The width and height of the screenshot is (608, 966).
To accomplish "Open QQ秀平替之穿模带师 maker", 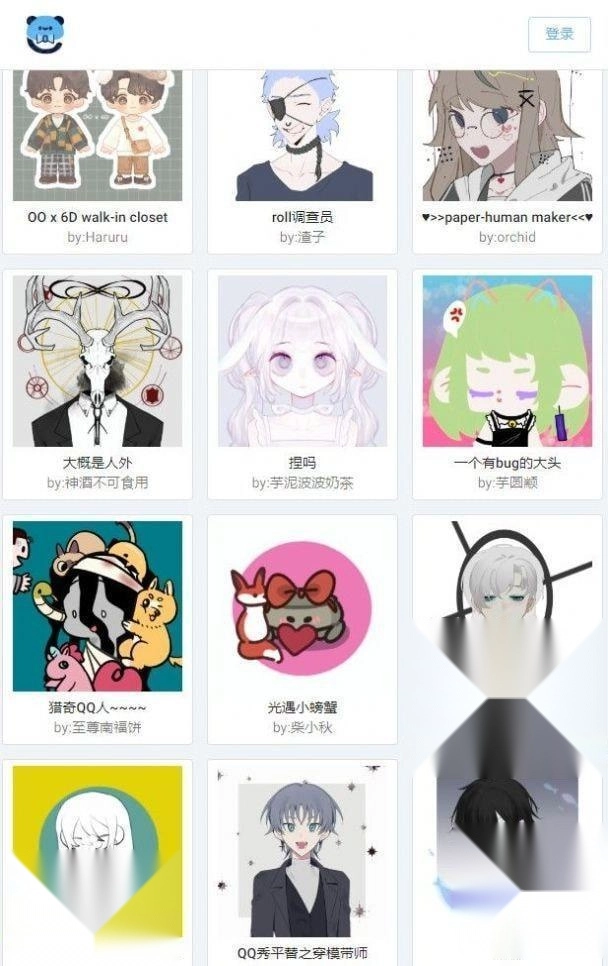I will (302, 860).
